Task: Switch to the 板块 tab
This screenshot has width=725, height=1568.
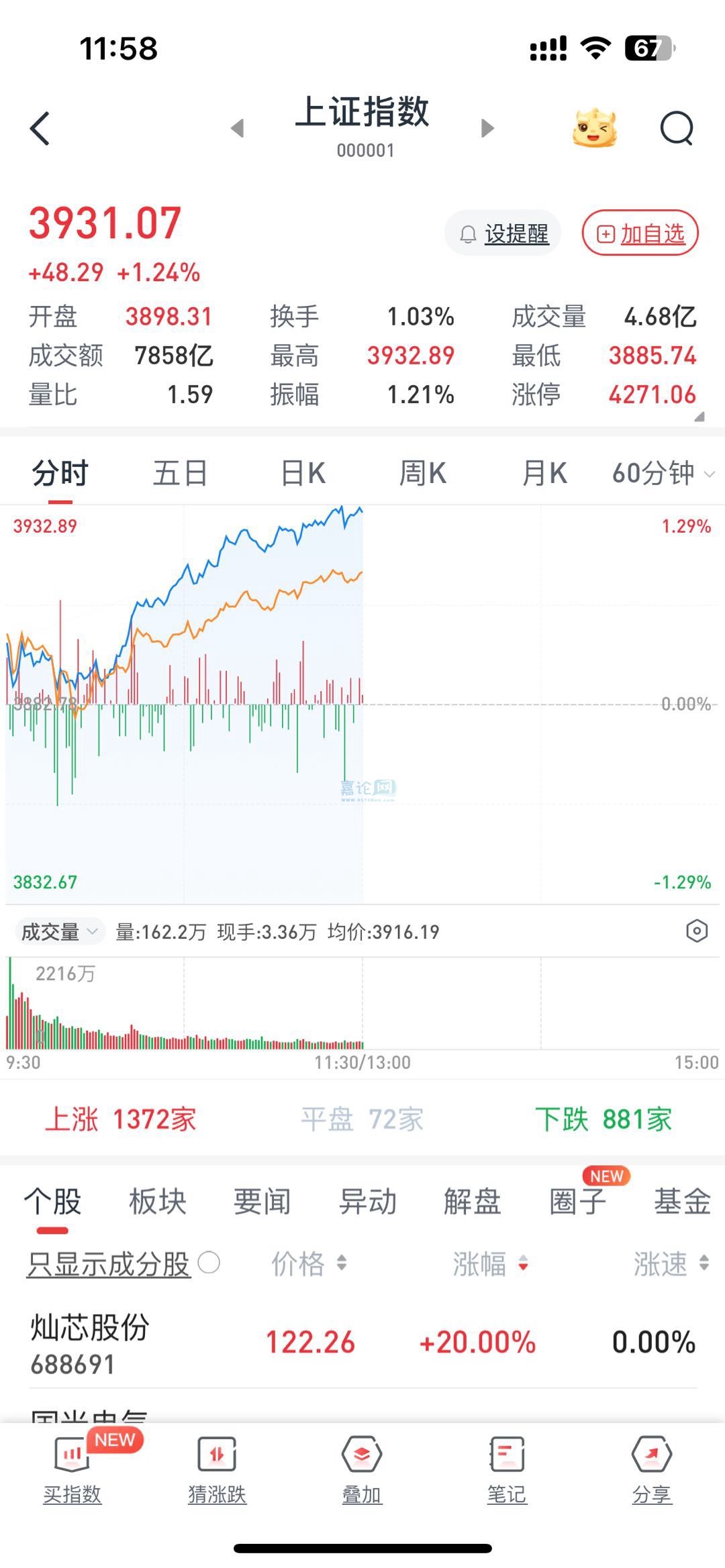Action: (x=157, y=1202)
